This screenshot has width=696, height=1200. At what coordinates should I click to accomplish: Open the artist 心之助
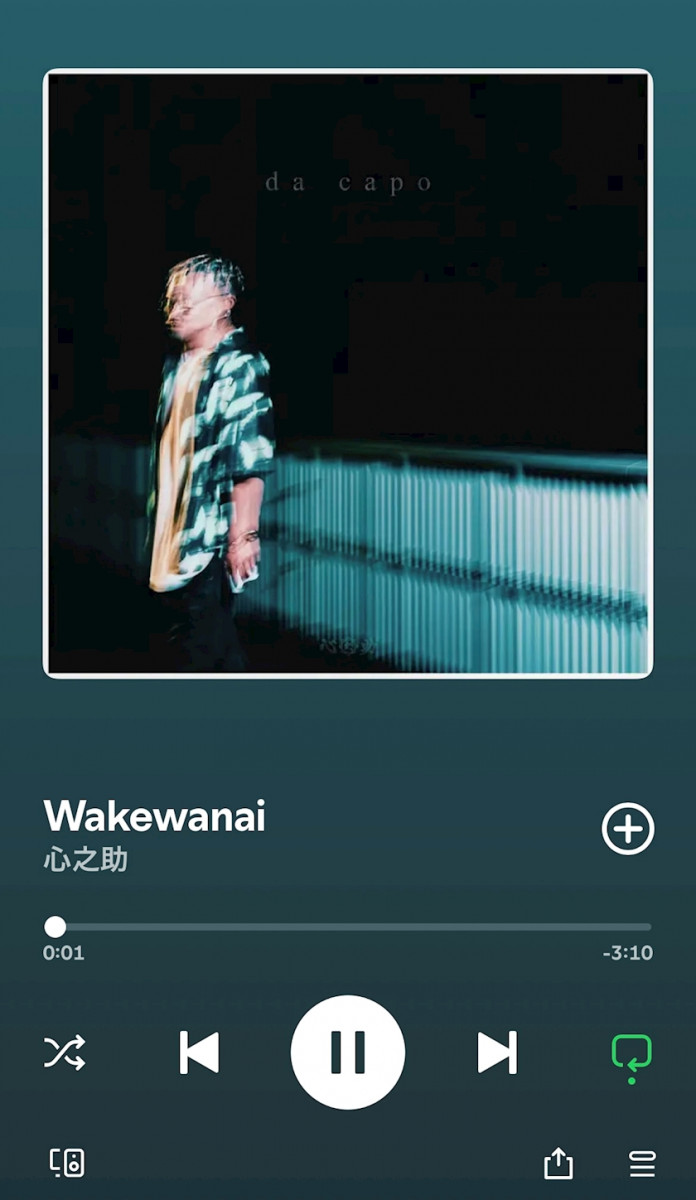point(86,860)
